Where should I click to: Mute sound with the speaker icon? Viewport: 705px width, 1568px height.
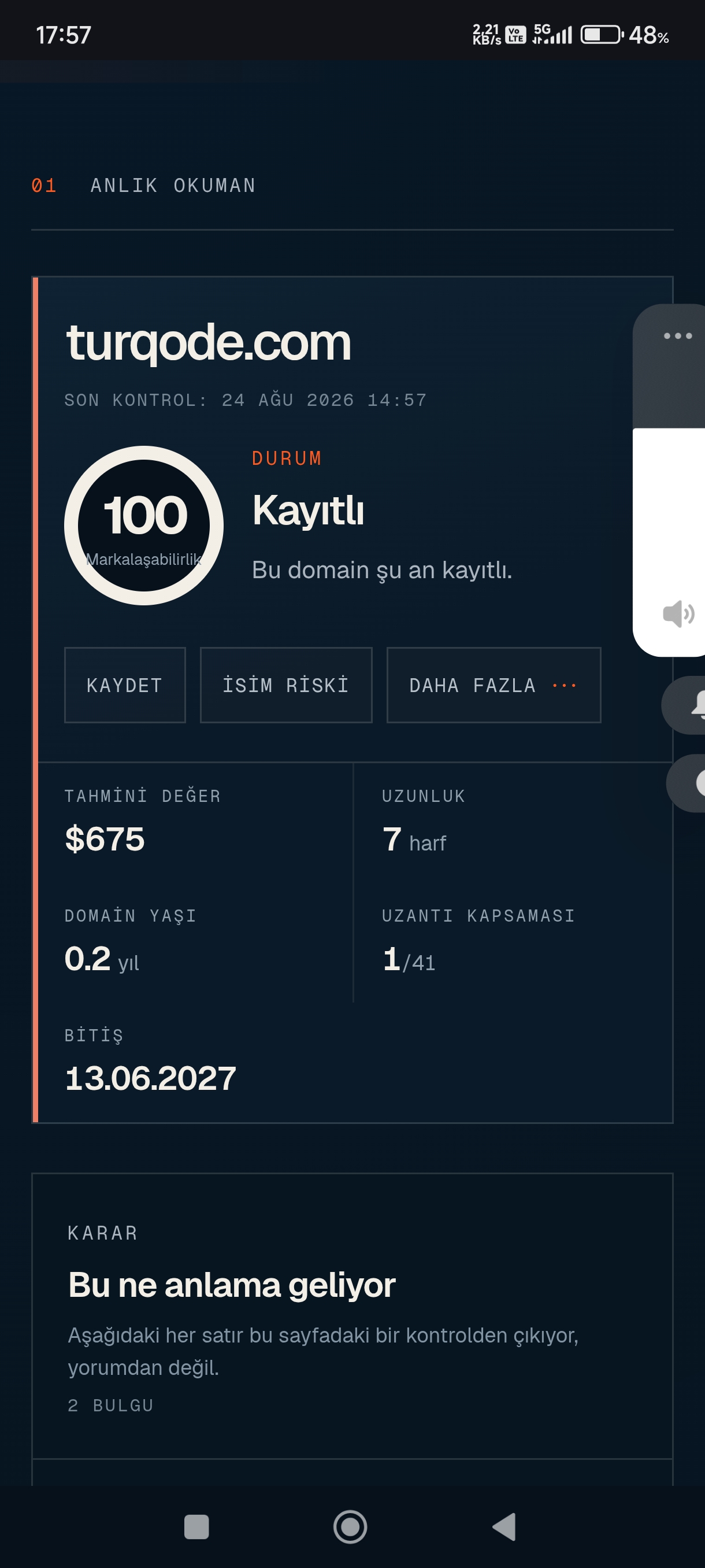click(x=678, y=613)
